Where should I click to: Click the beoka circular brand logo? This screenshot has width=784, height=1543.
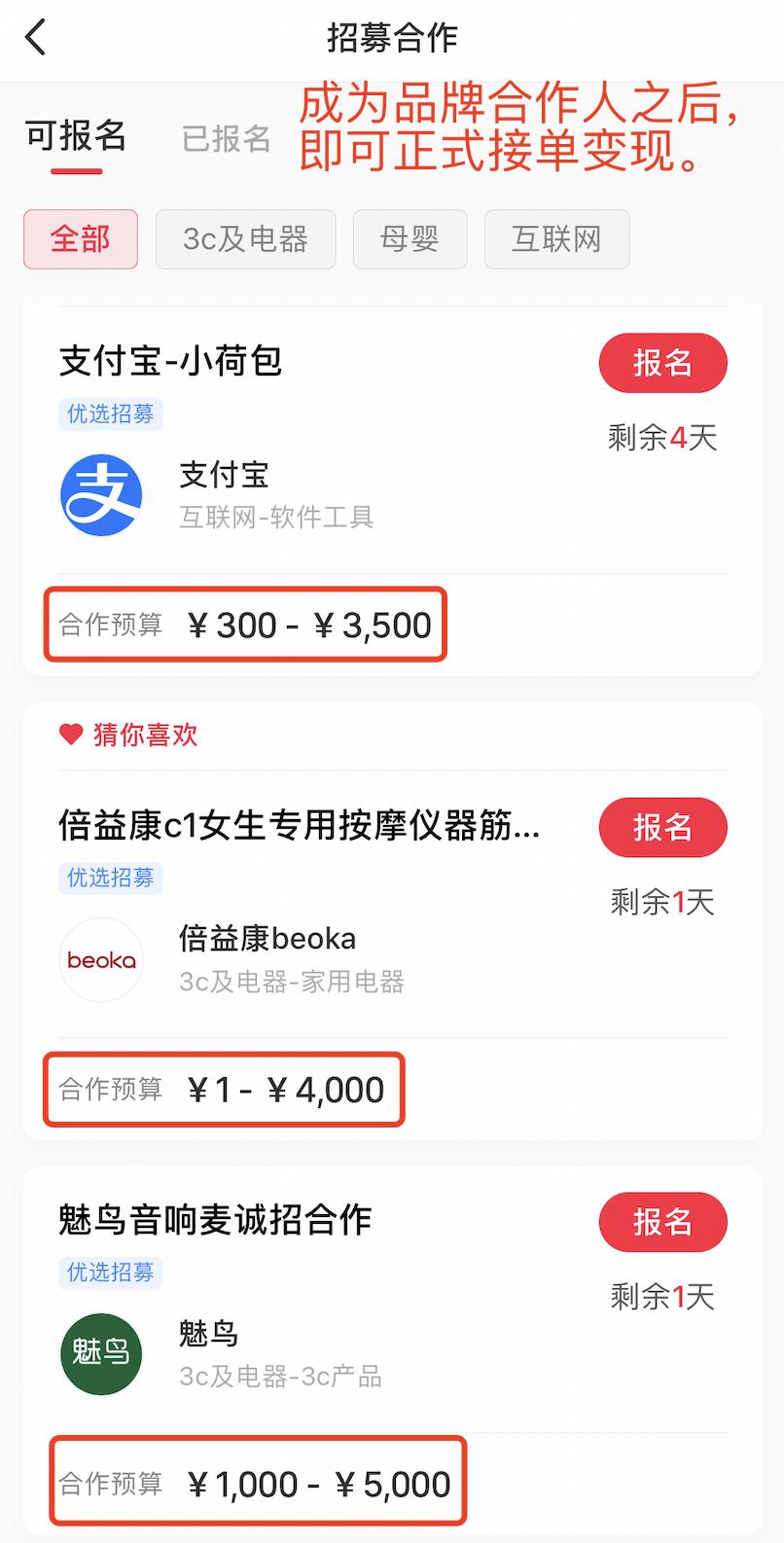click(100, 959)
